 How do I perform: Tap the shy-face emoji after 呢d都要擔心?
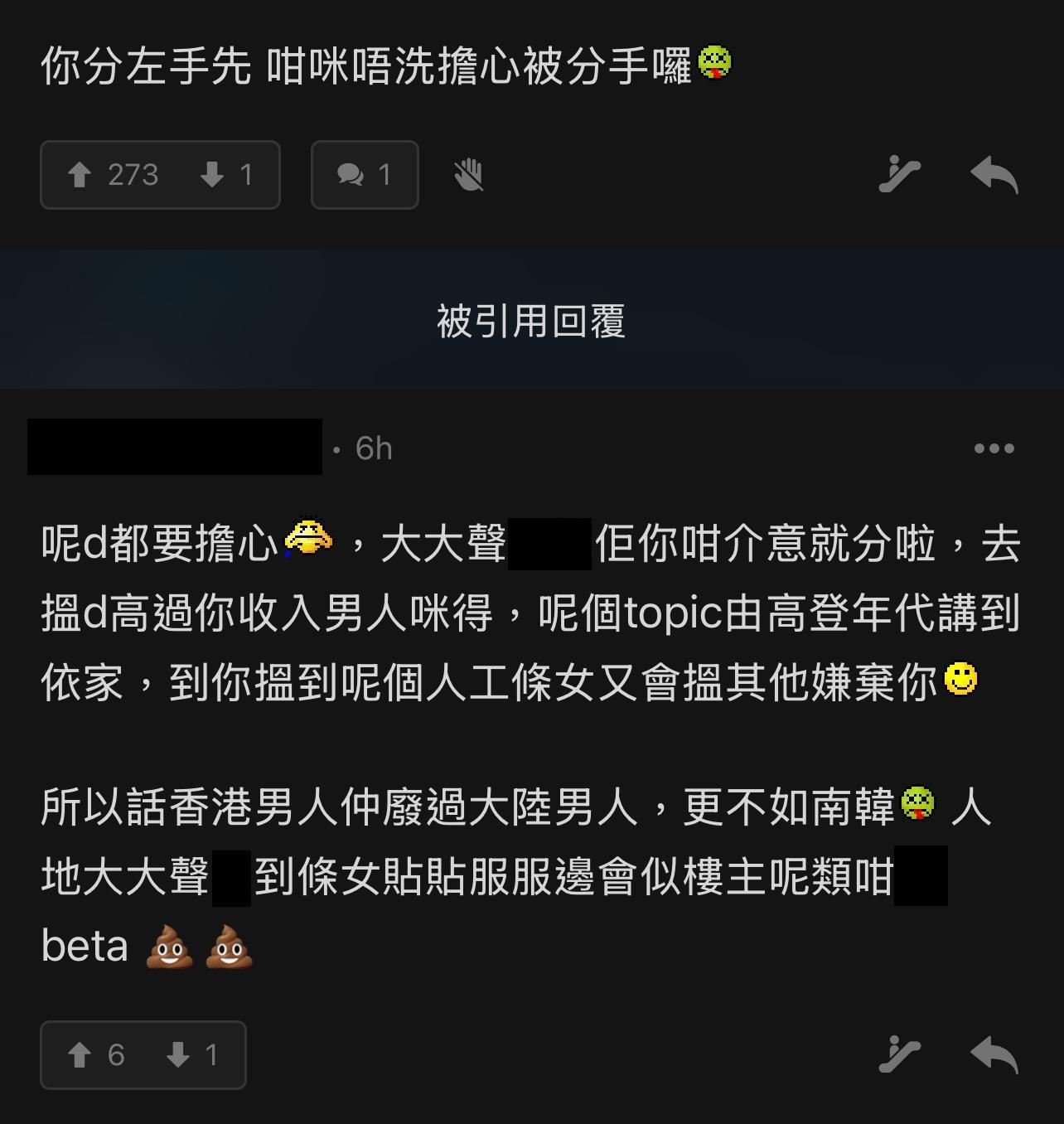click(308, 539)
